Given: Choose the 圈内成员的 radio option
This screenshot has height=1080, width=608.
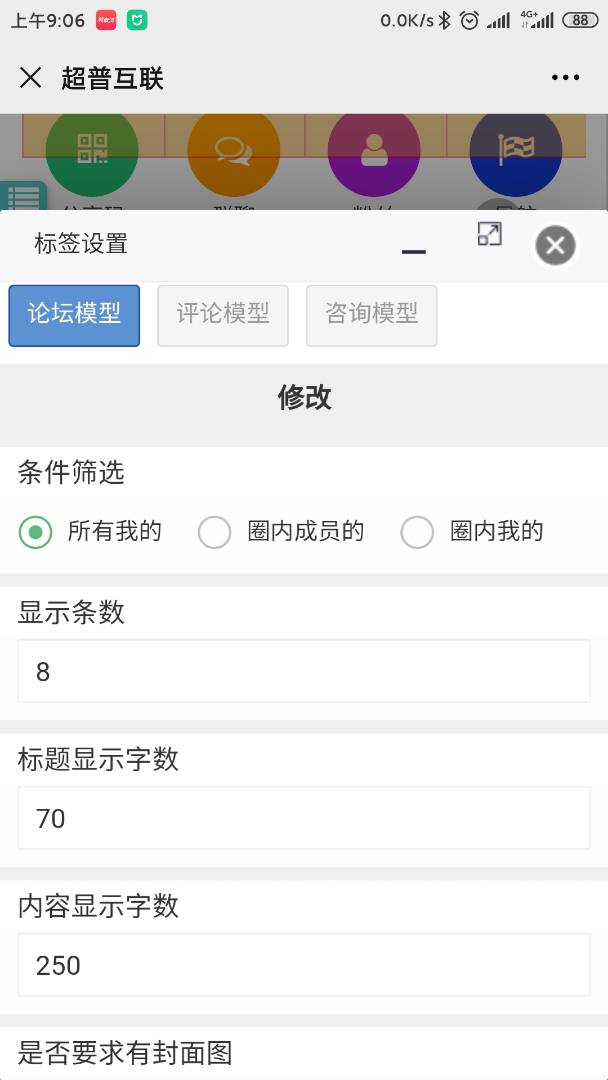Looking at the screenshot, I should pos(215,532).
